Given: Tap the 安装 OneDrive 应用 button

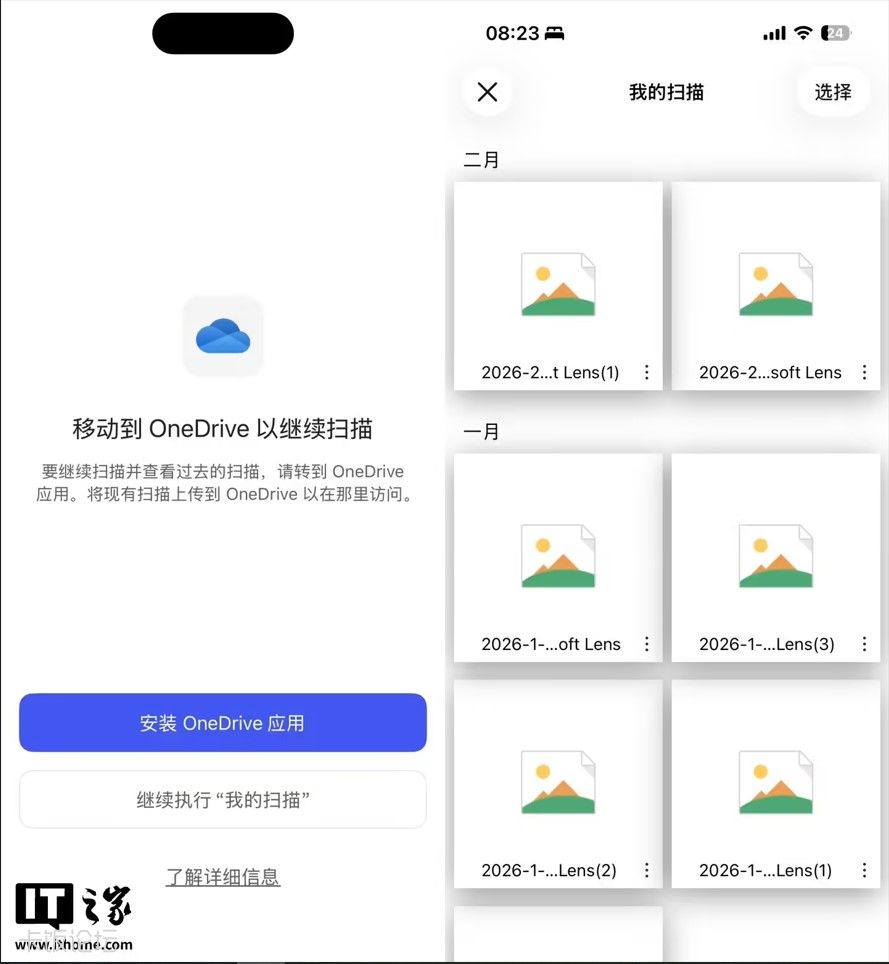Looking at the screenshot, I should (x=222, y=723).
